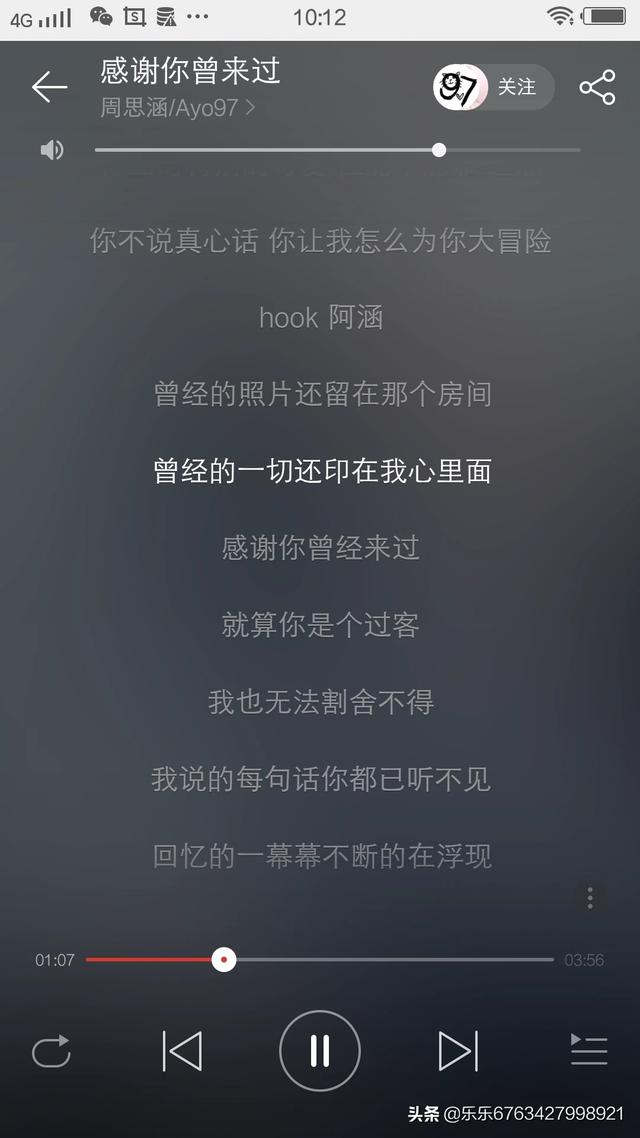Open artist page 周思涵/Ayo97

point(177,108)
